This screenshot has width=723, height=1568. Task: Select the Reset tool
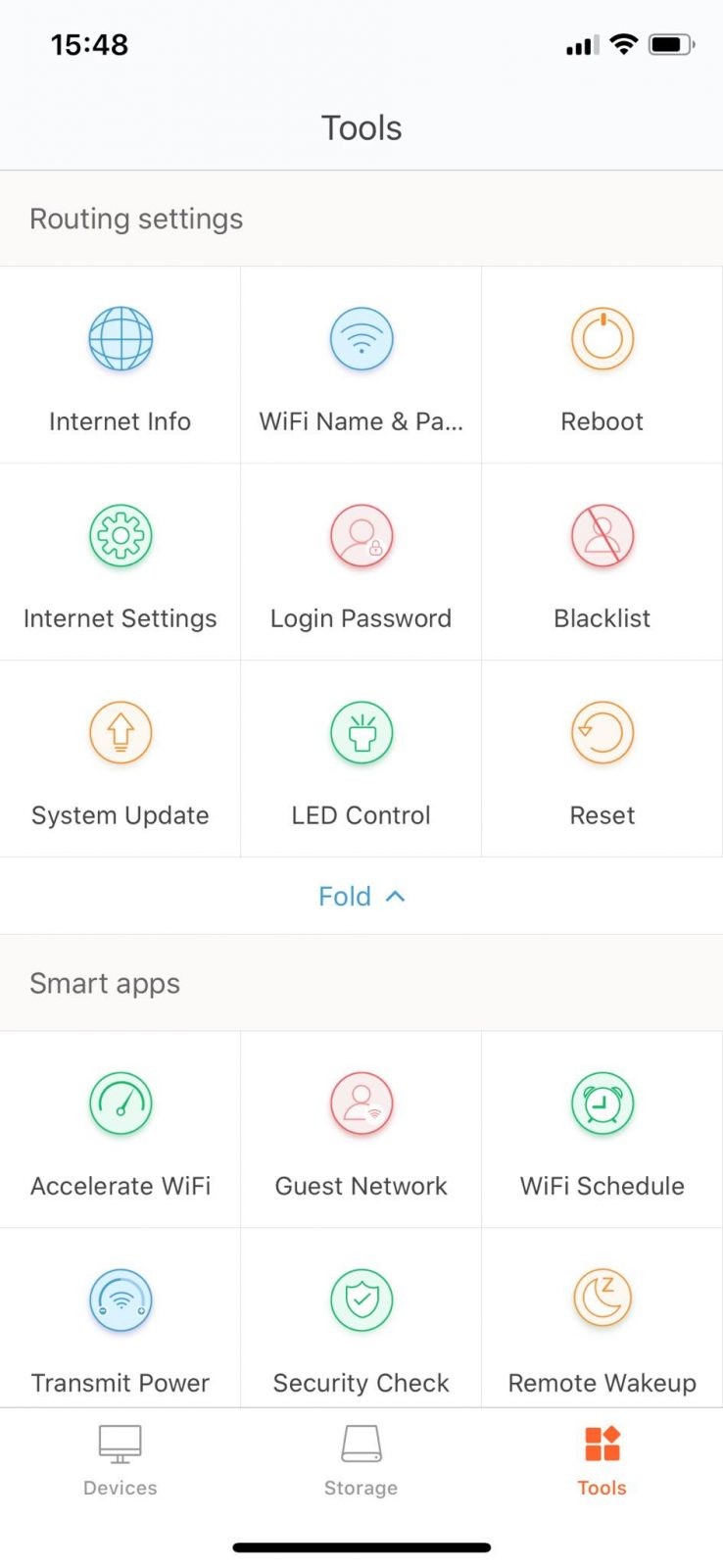[x=602, y=759]
